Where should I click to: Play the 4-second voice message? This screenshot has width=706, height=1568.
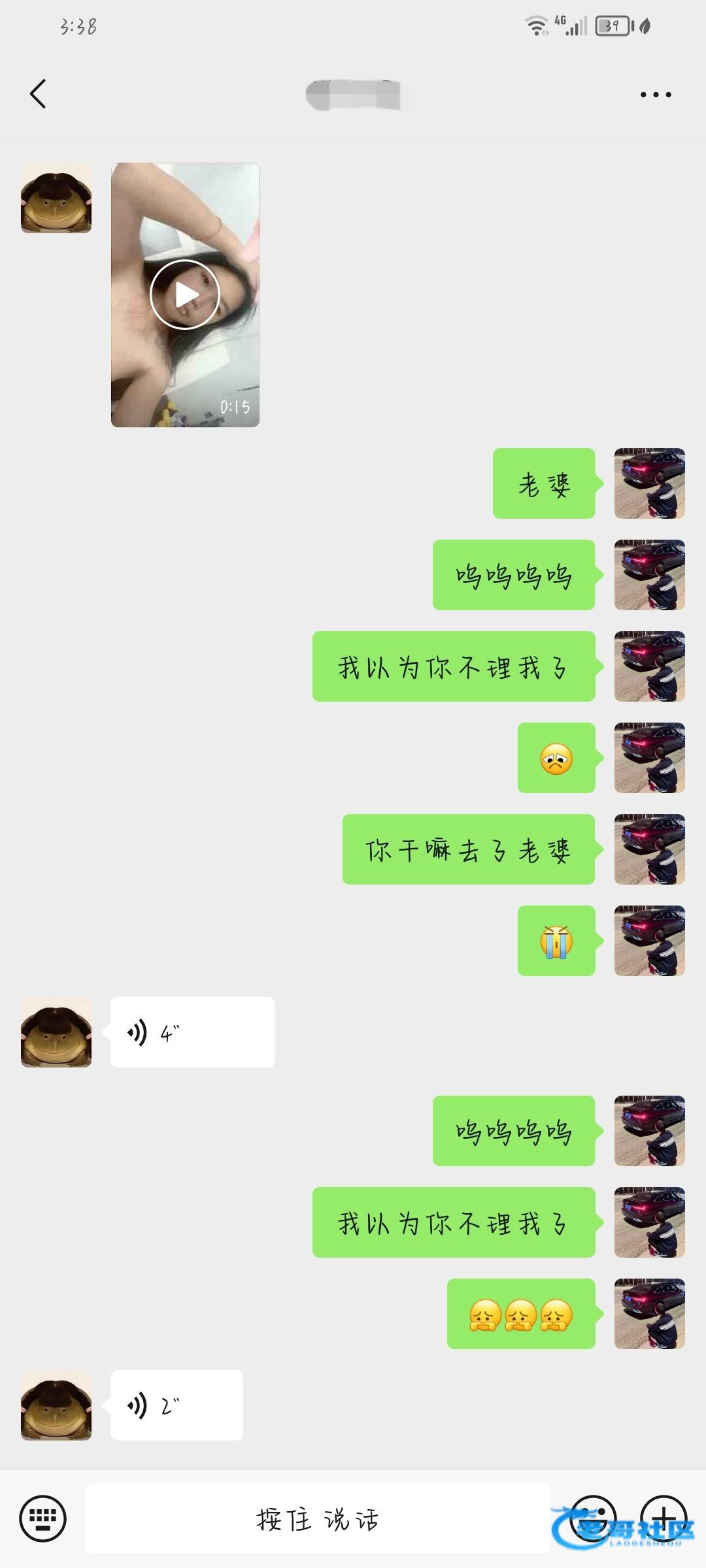192,1033
